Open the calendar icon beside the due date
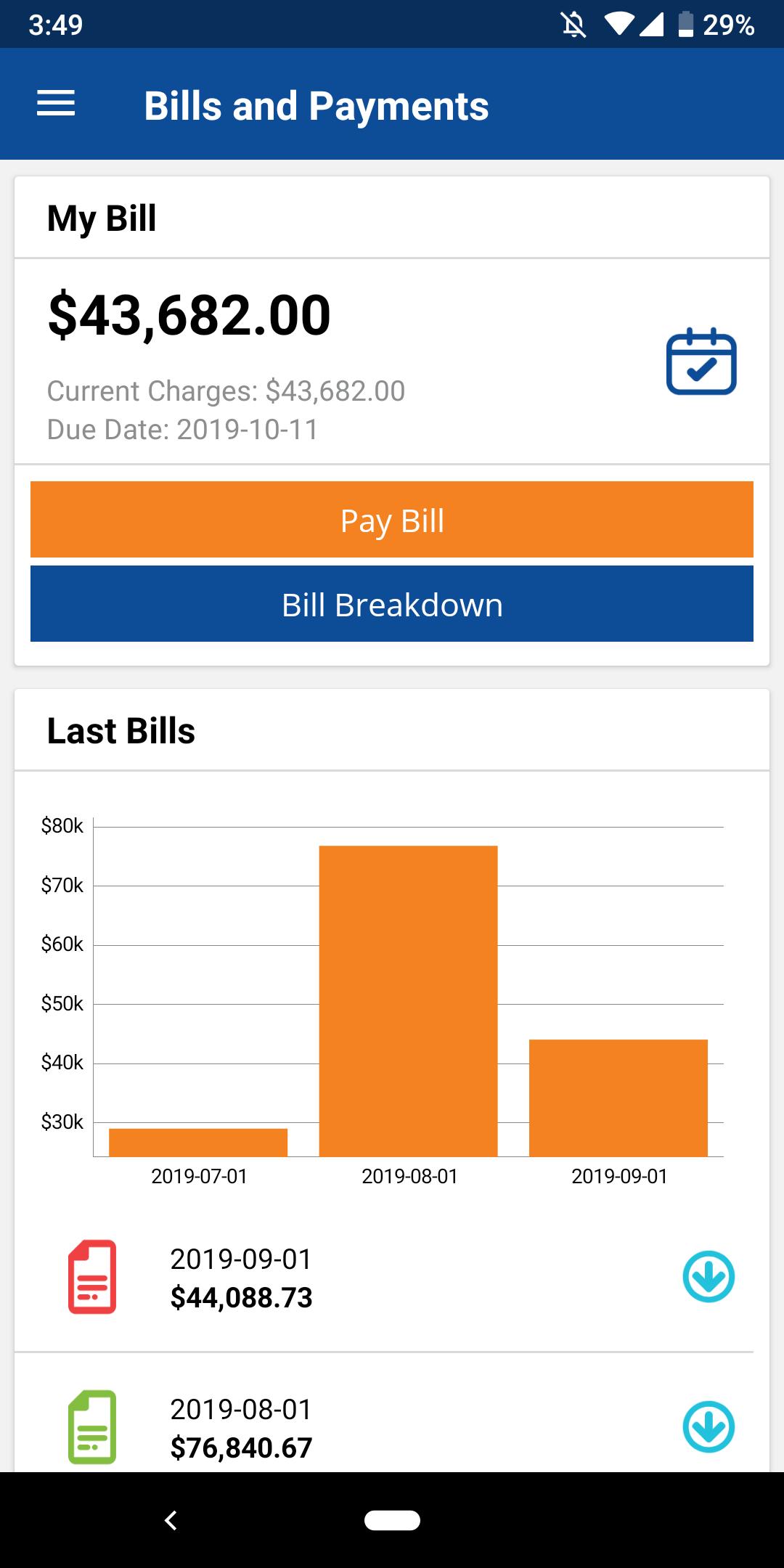 pyautogui.click(x=701, y=362)
